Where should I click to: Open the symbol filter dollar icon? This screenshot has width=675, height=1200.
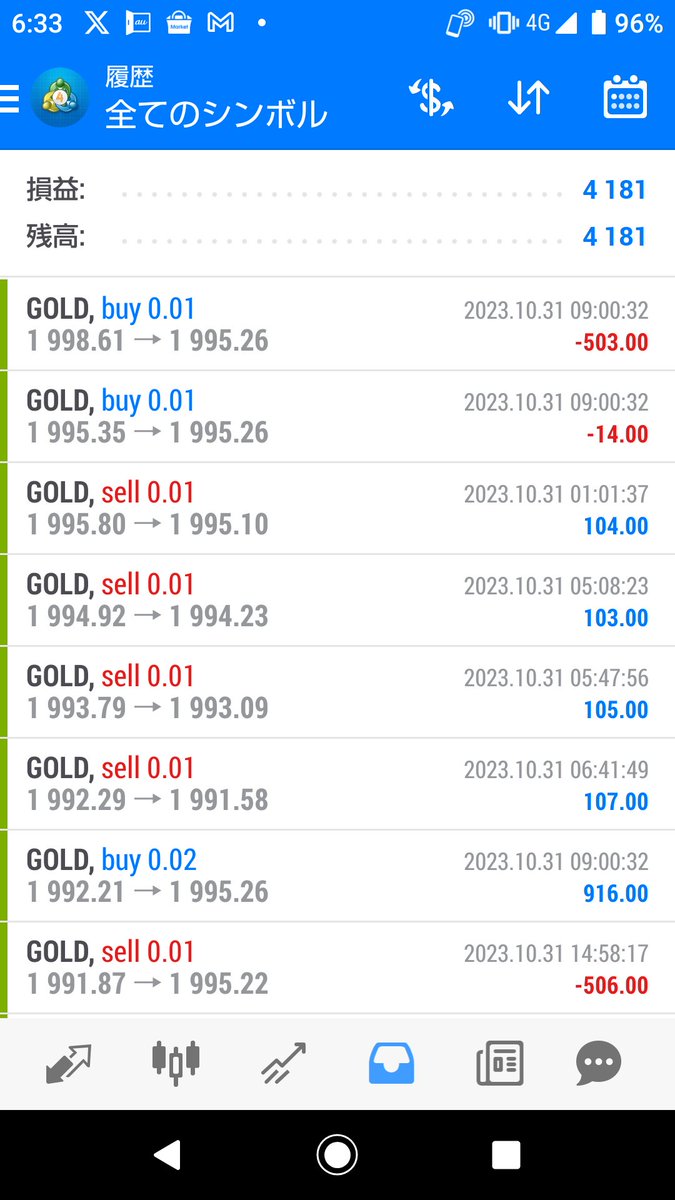pyautogui.click(x=431, y=98)
